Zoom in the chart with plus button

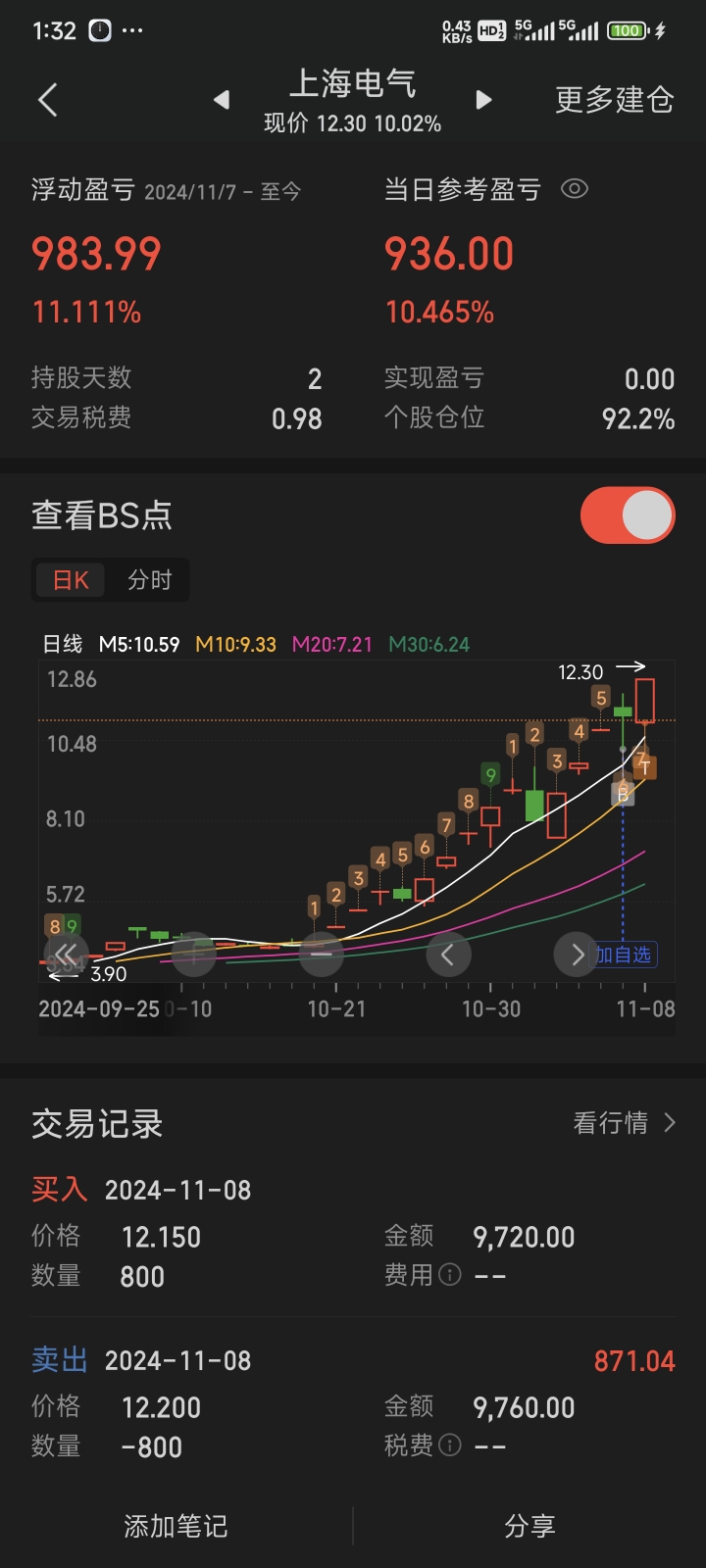click(194, 955)
